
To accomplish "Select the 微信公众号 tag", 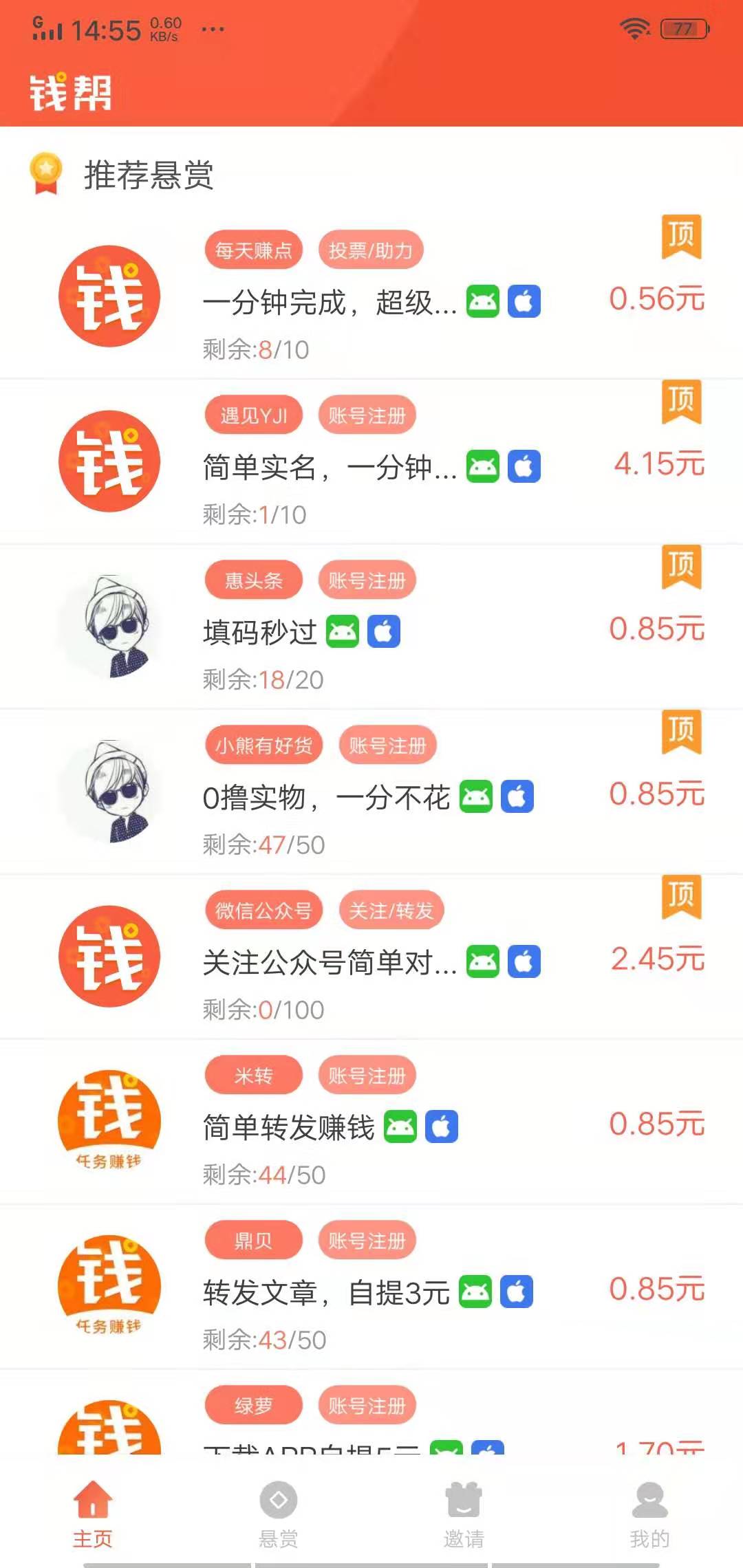I will (x=264, y=910).
